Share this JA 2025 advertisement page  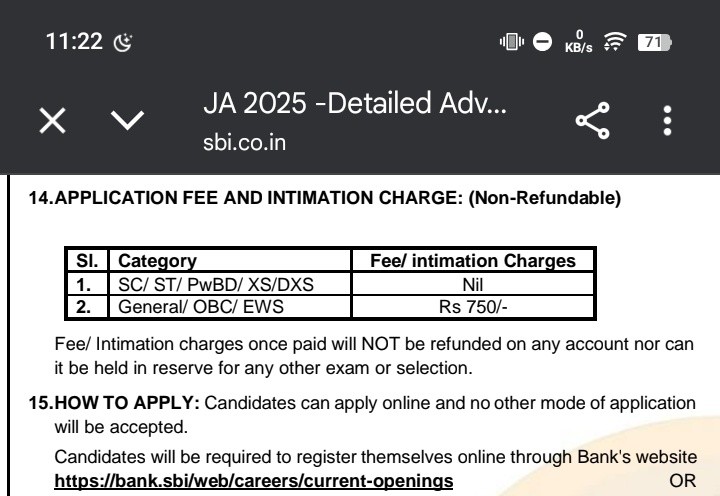click(594, 123)
